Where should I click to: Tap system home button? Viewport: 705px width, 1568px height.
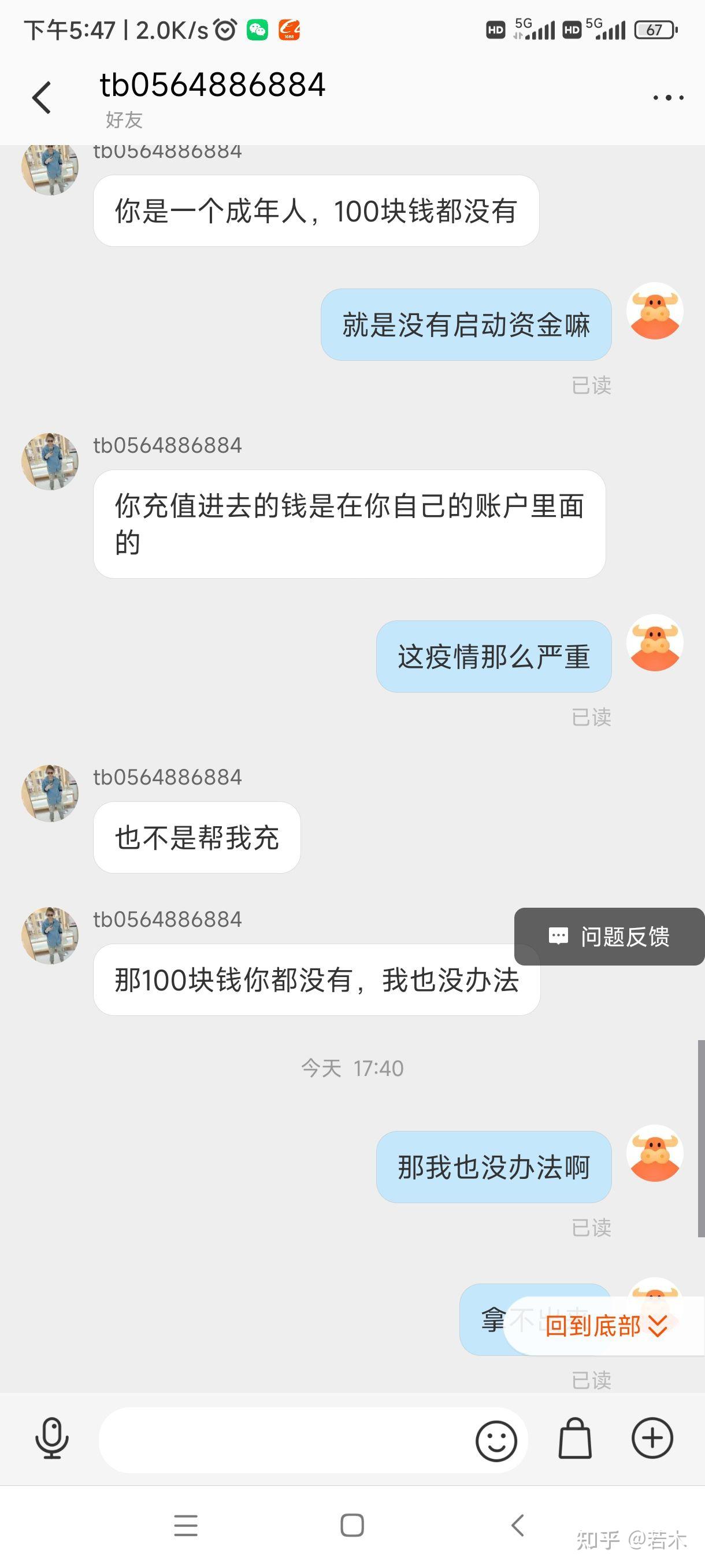click(x=352, y=1525)
